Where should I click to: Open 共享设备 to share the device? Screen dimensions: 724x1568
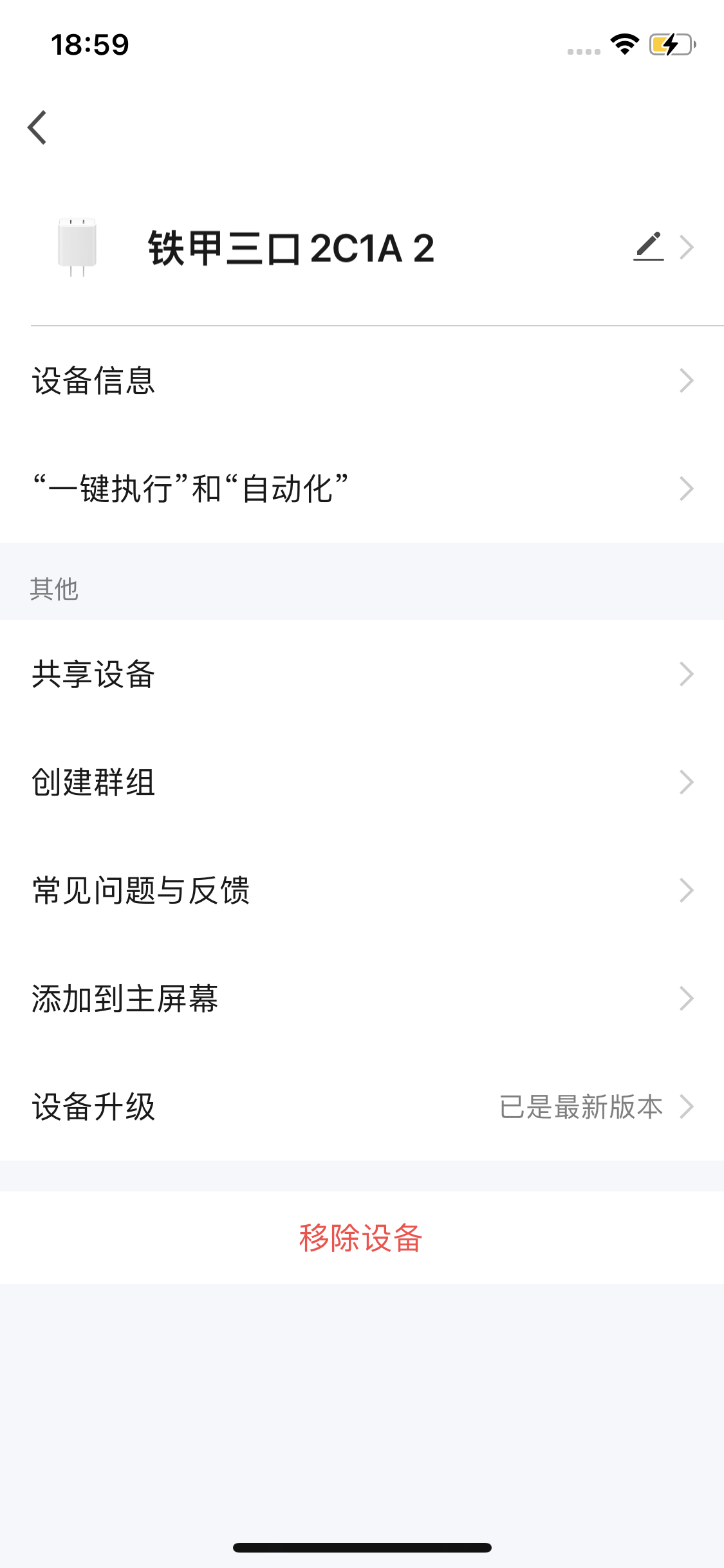point(362,674)
